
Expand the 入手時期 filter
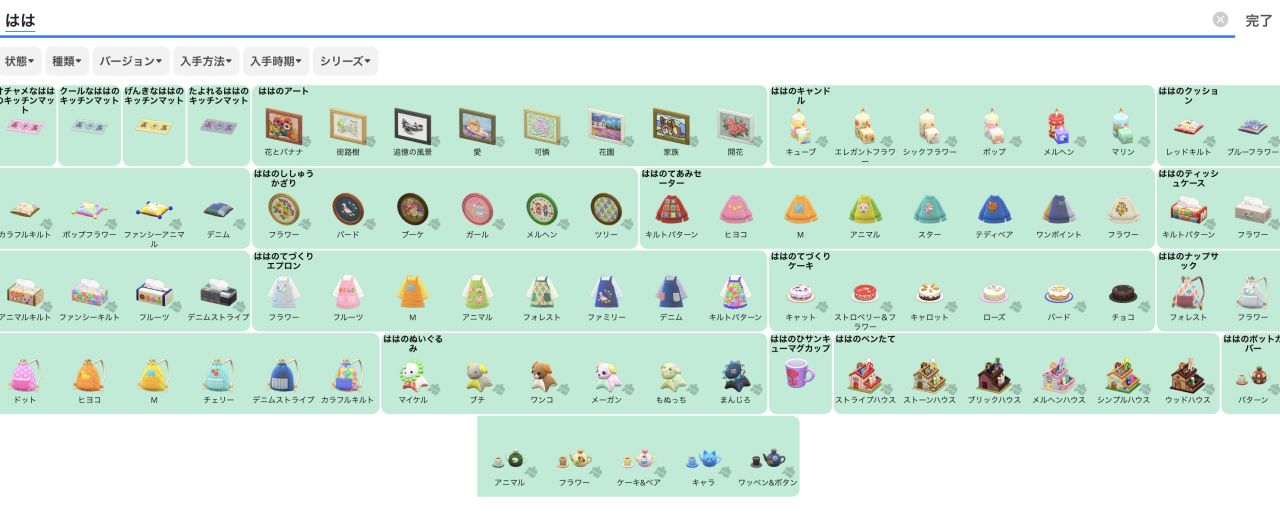[x=275, y=61]
